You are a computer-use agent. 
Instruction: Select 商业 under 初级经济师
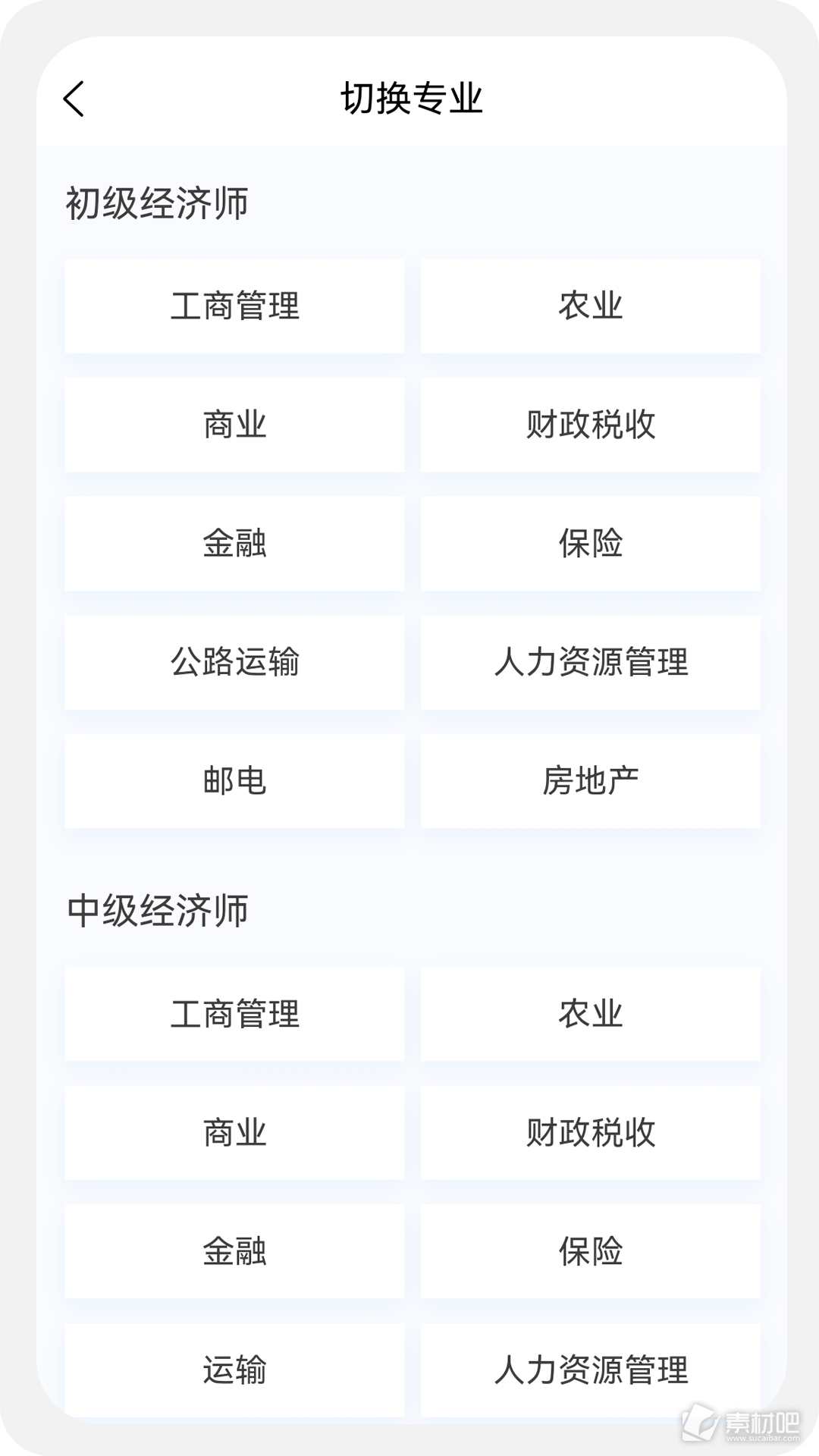tap(234, 425)
